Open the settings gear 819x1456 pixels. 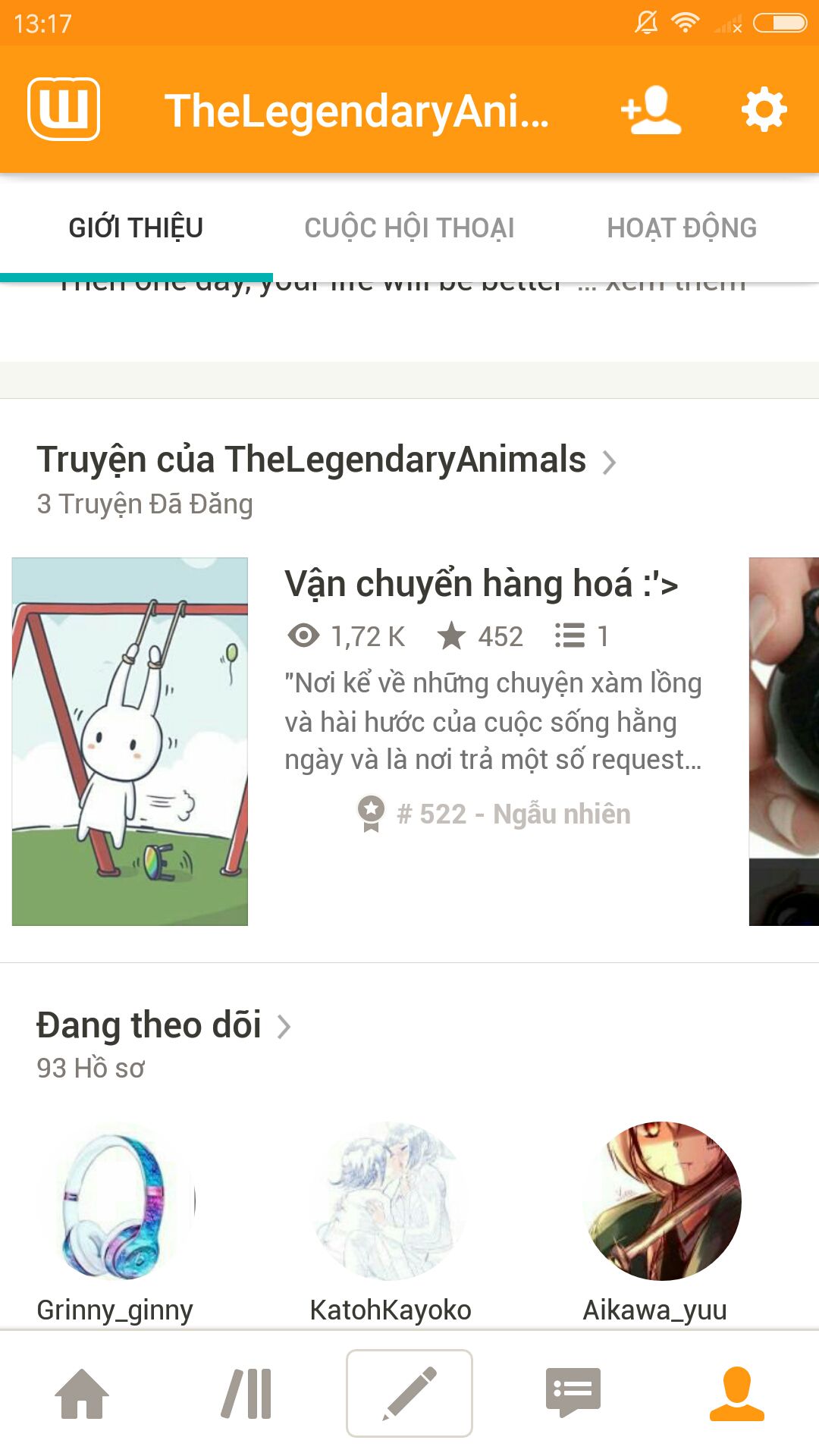coord(764,111)
